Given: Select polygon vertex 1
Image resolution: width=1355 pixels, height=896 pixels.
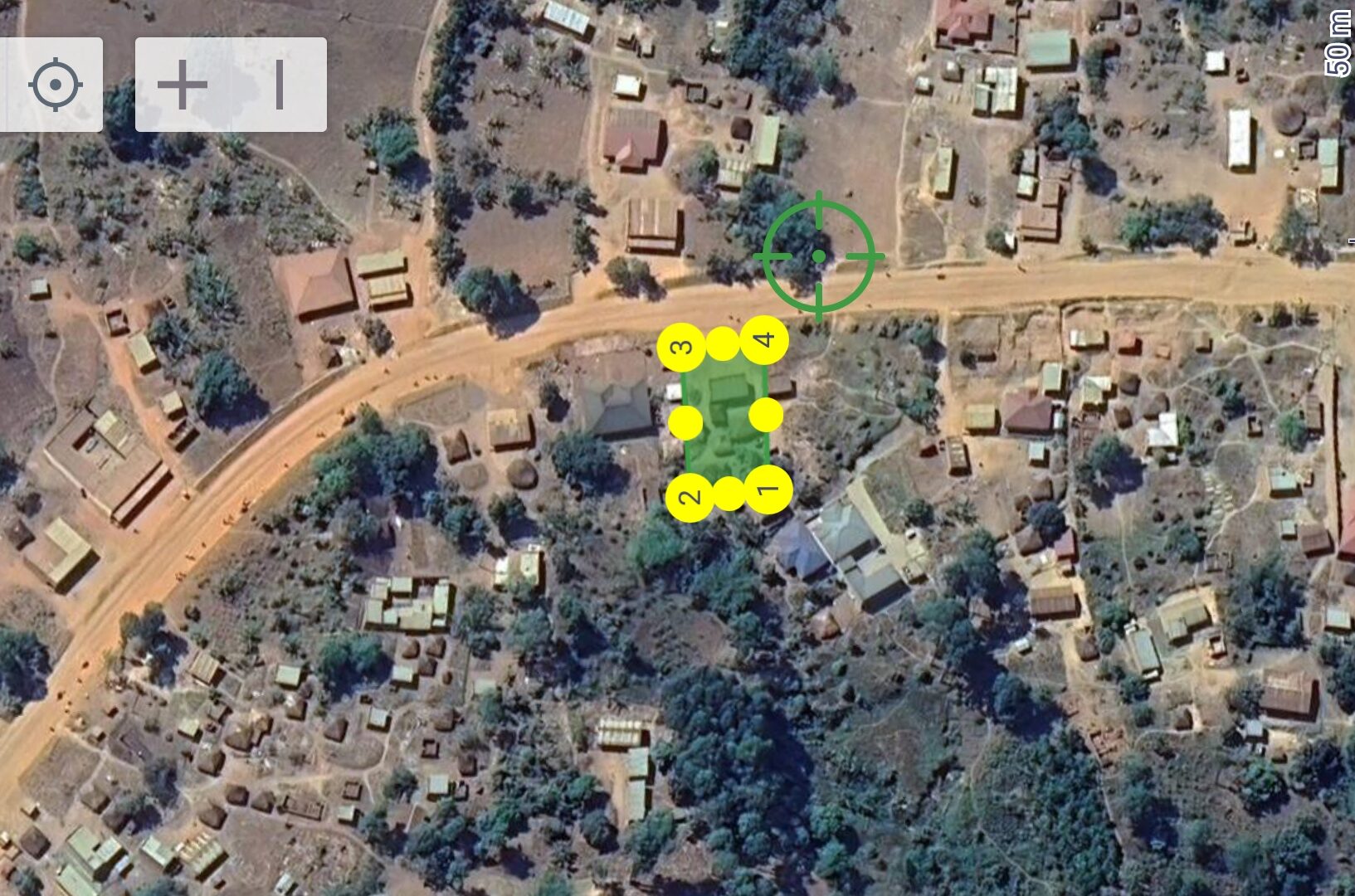Looking at the screenshot, I should coord(768,489).
